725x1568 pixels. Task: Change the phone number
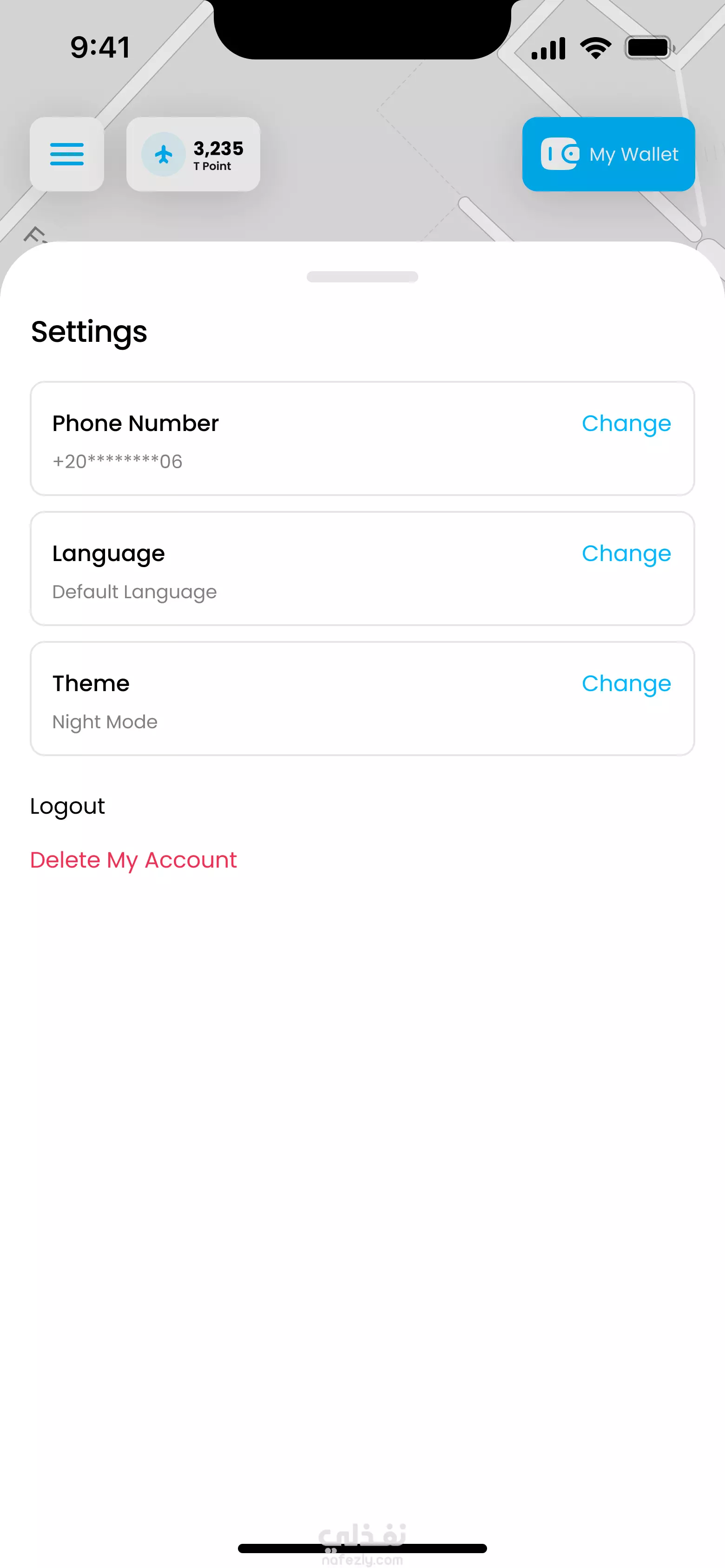pos(626,424)
